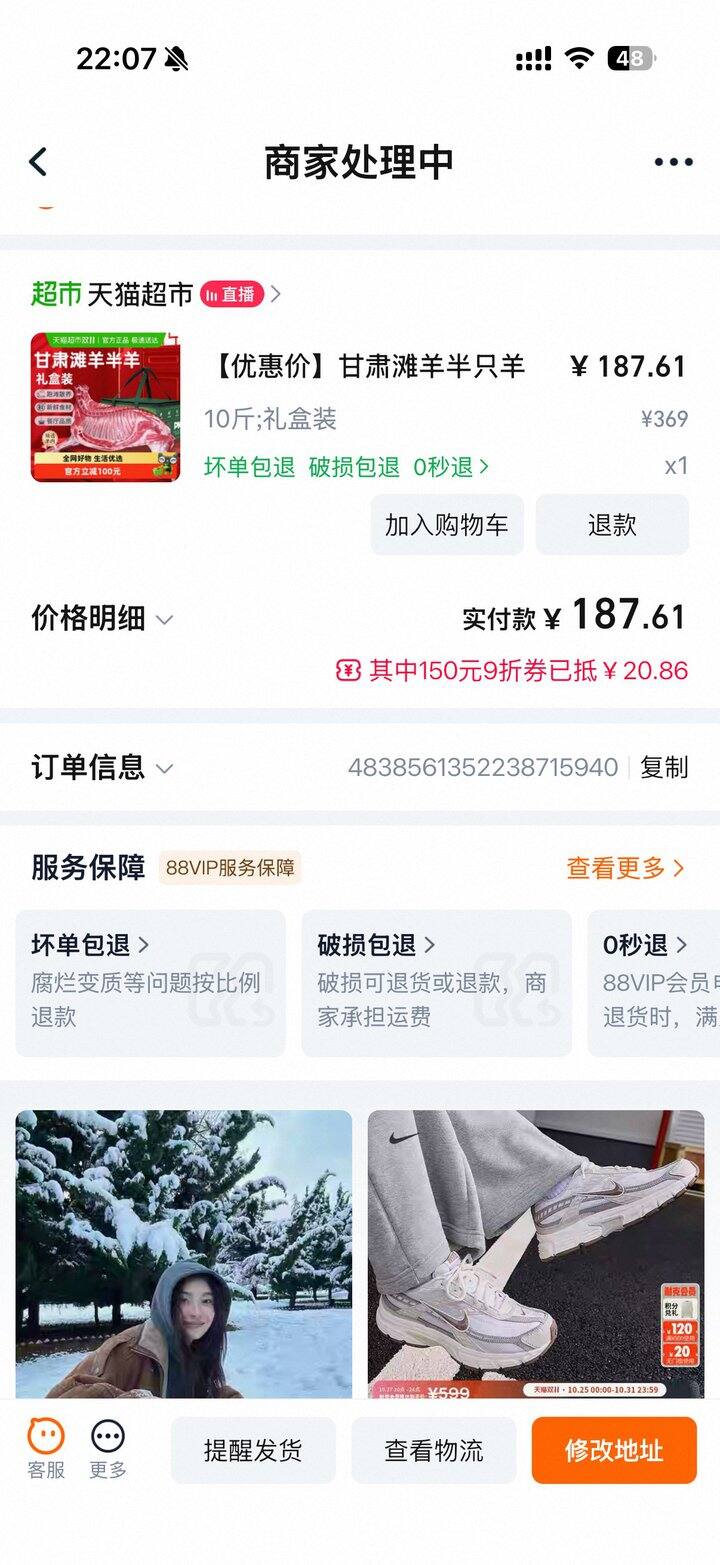Screen dimensions: 720x1565
Task: Tap 提醒发货 to remind the seller
Action: [253, 1450]
